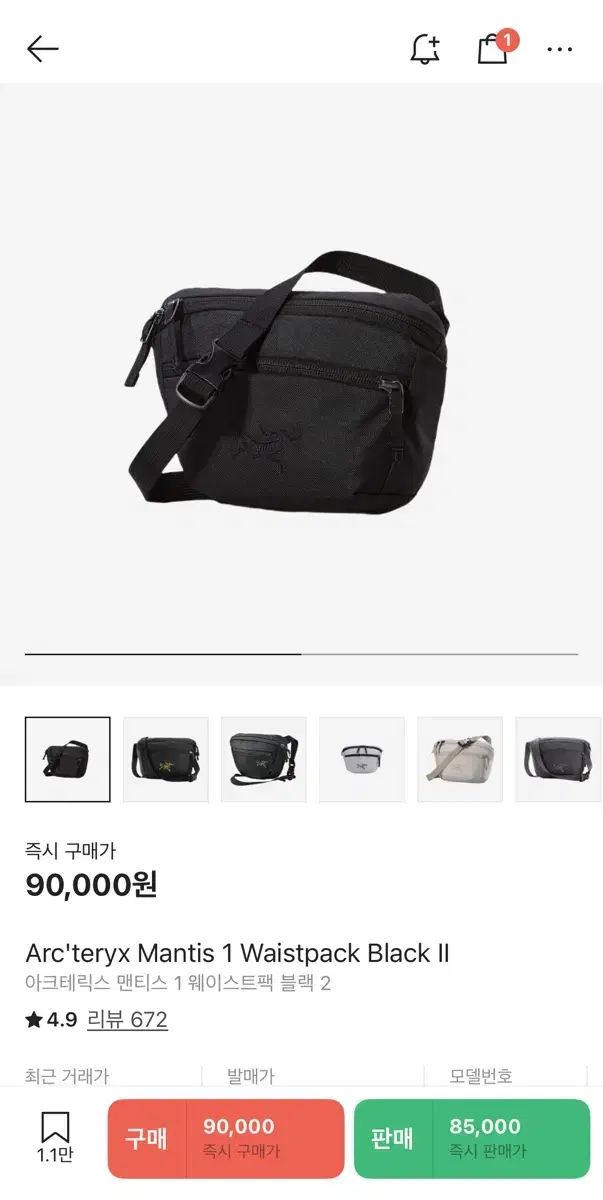Viewport: 603px width, 1200px height.
Task: Go back using the arrow
Action: 43,49
